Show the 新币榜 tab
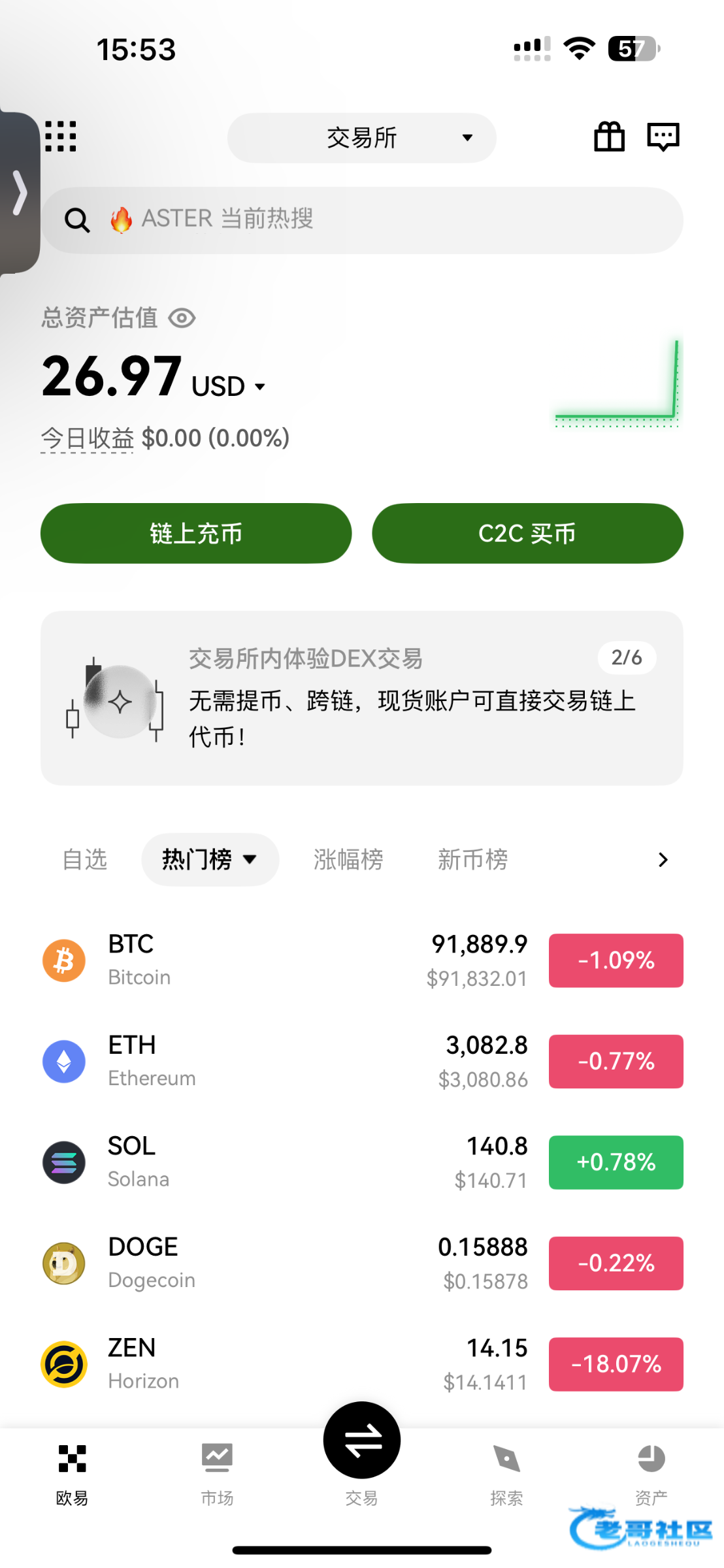 coord(472,860)
